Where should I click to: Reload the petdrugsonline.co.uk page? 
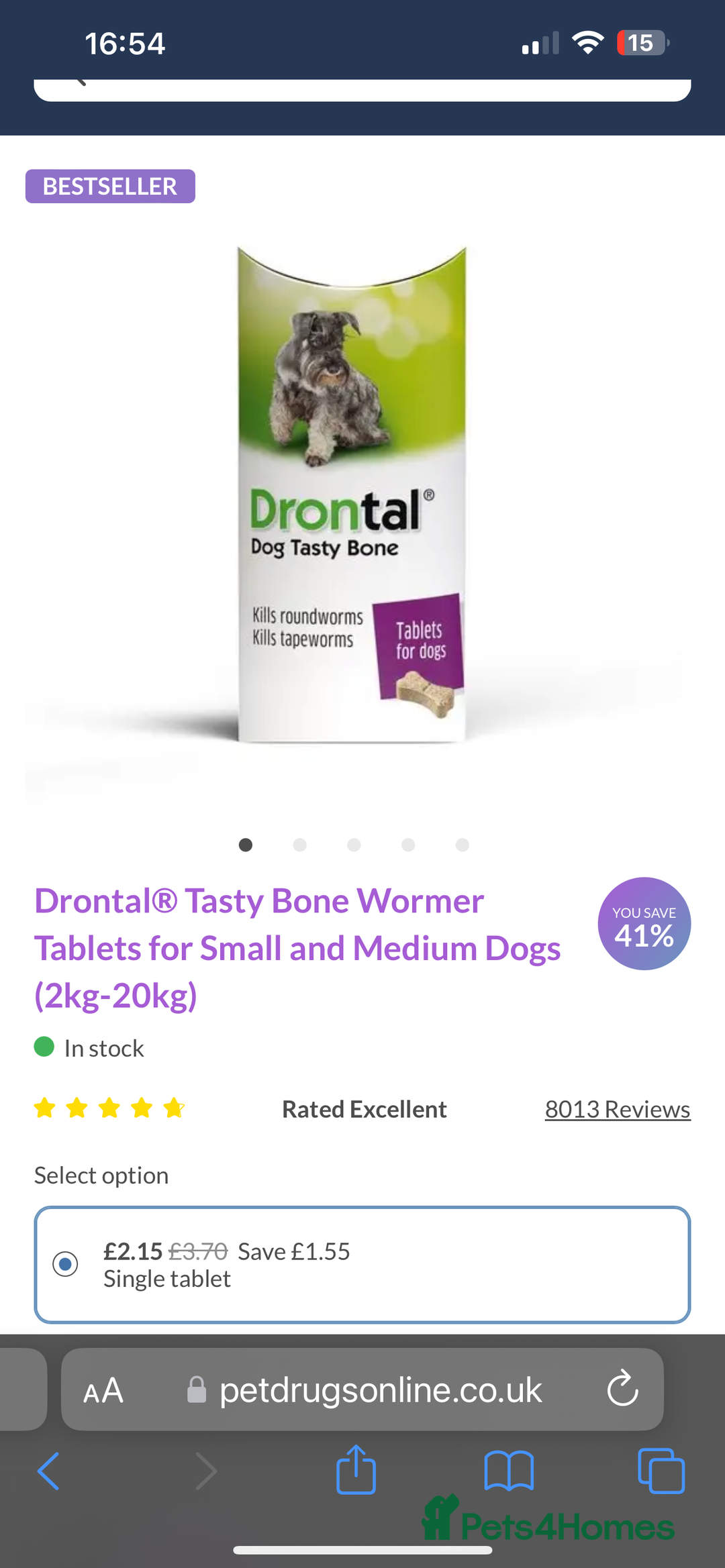pyautogui.click(x=622, y=1389)
